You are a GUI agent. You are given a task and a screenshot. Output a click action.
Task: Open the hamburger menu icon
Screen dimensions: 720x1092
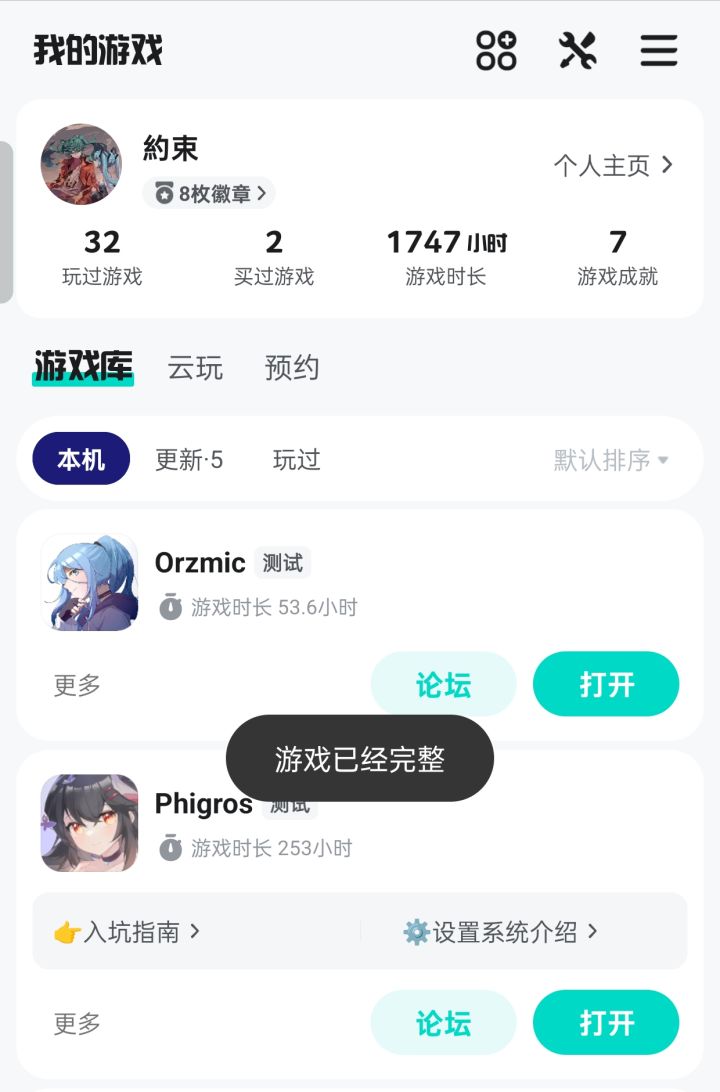click(x=659, y=49)
